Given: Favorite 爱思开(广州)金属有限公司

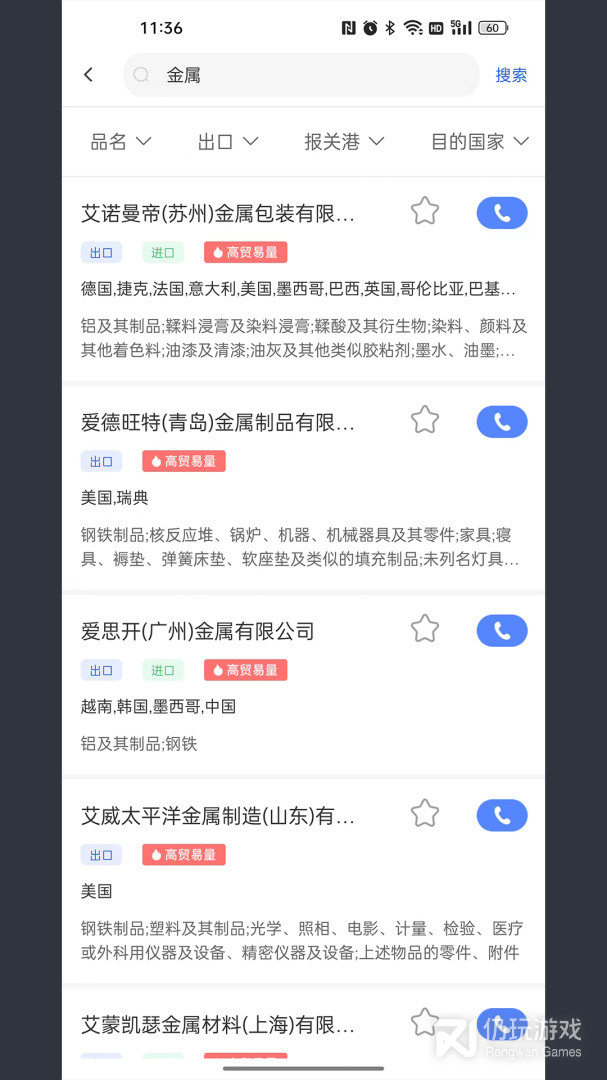Looking at the screenshot, I should [x=425, y=630].
